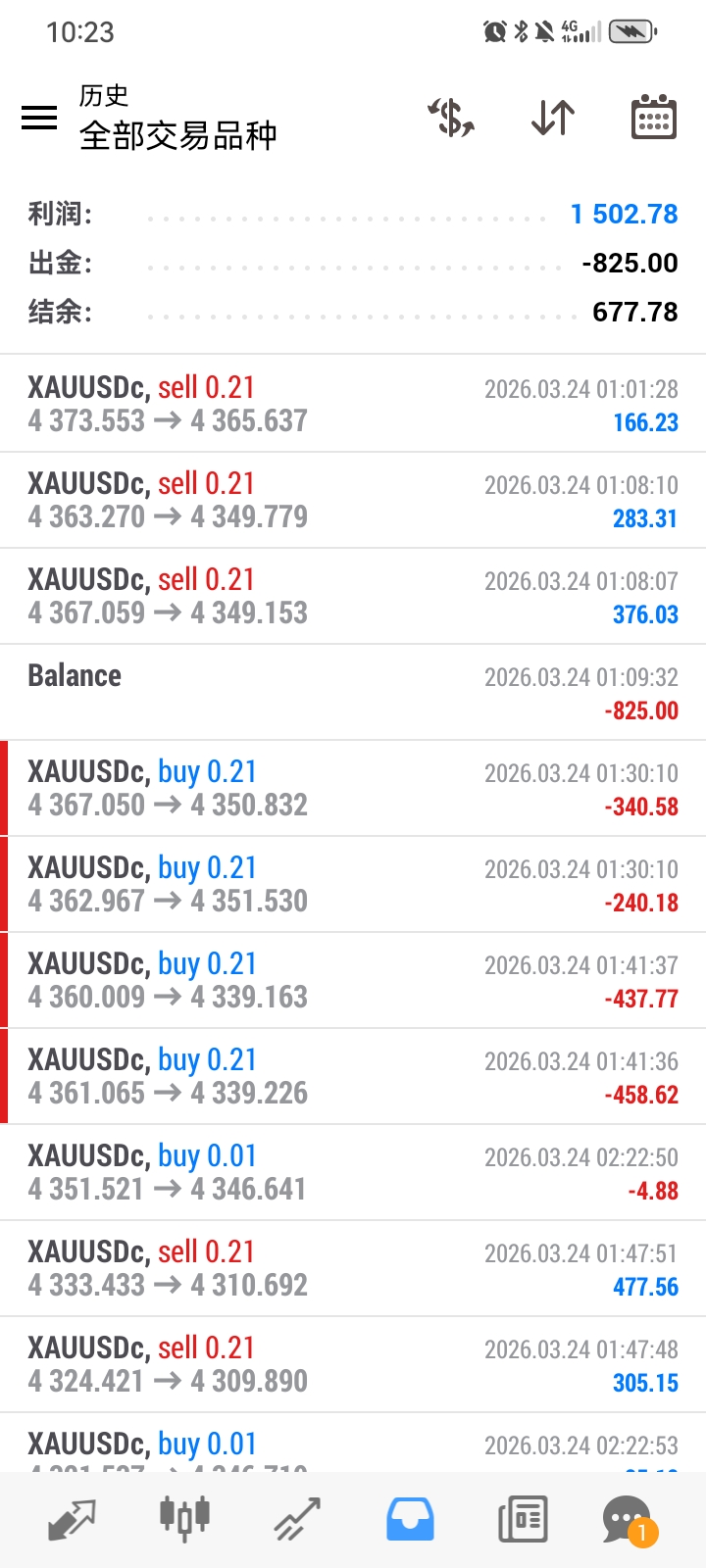Open the buy trade with loss -240.18
Image resolution: width=706 pixels, height=1568 pixels.
pos(353,884)
